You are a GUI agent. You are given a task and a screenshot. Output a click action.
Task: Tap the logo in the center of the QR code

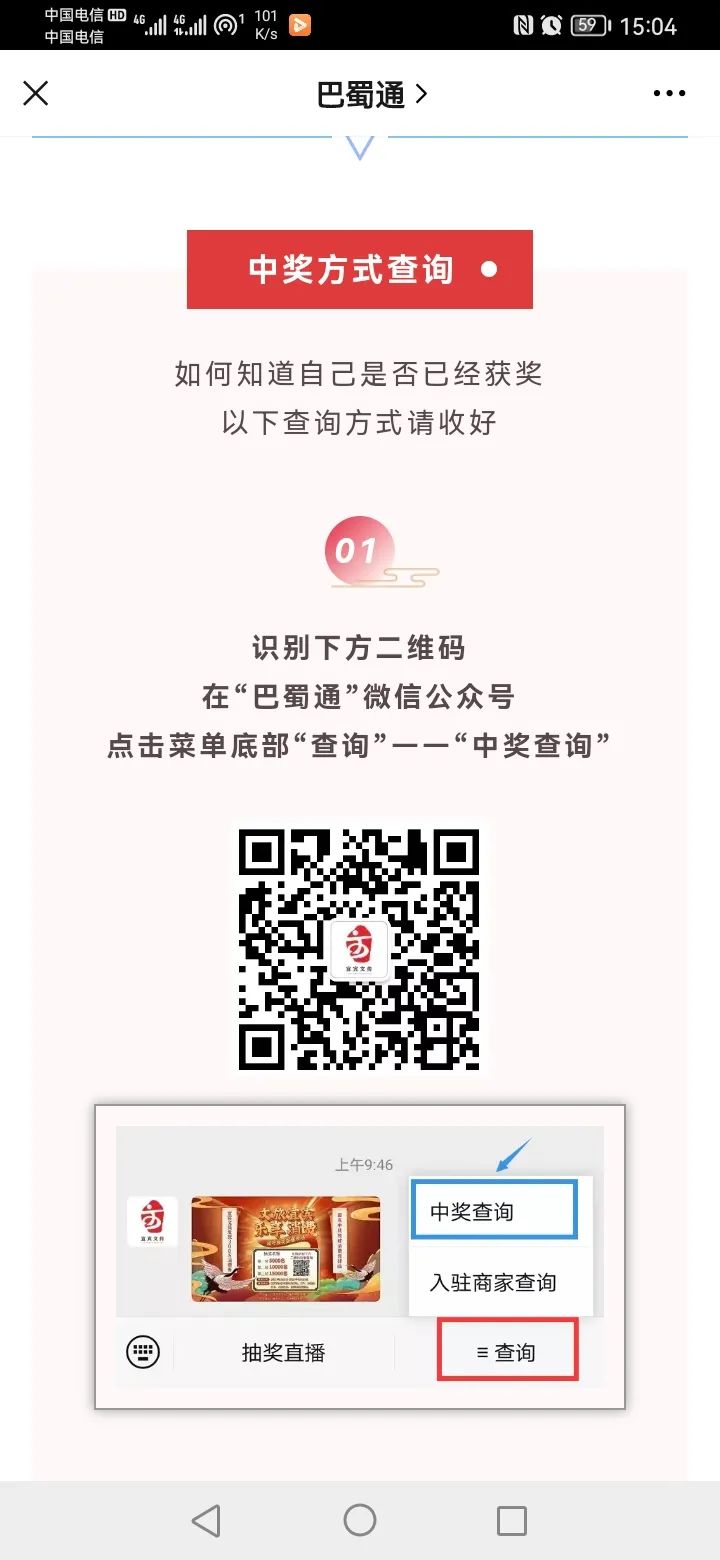(x=360, y=948)
